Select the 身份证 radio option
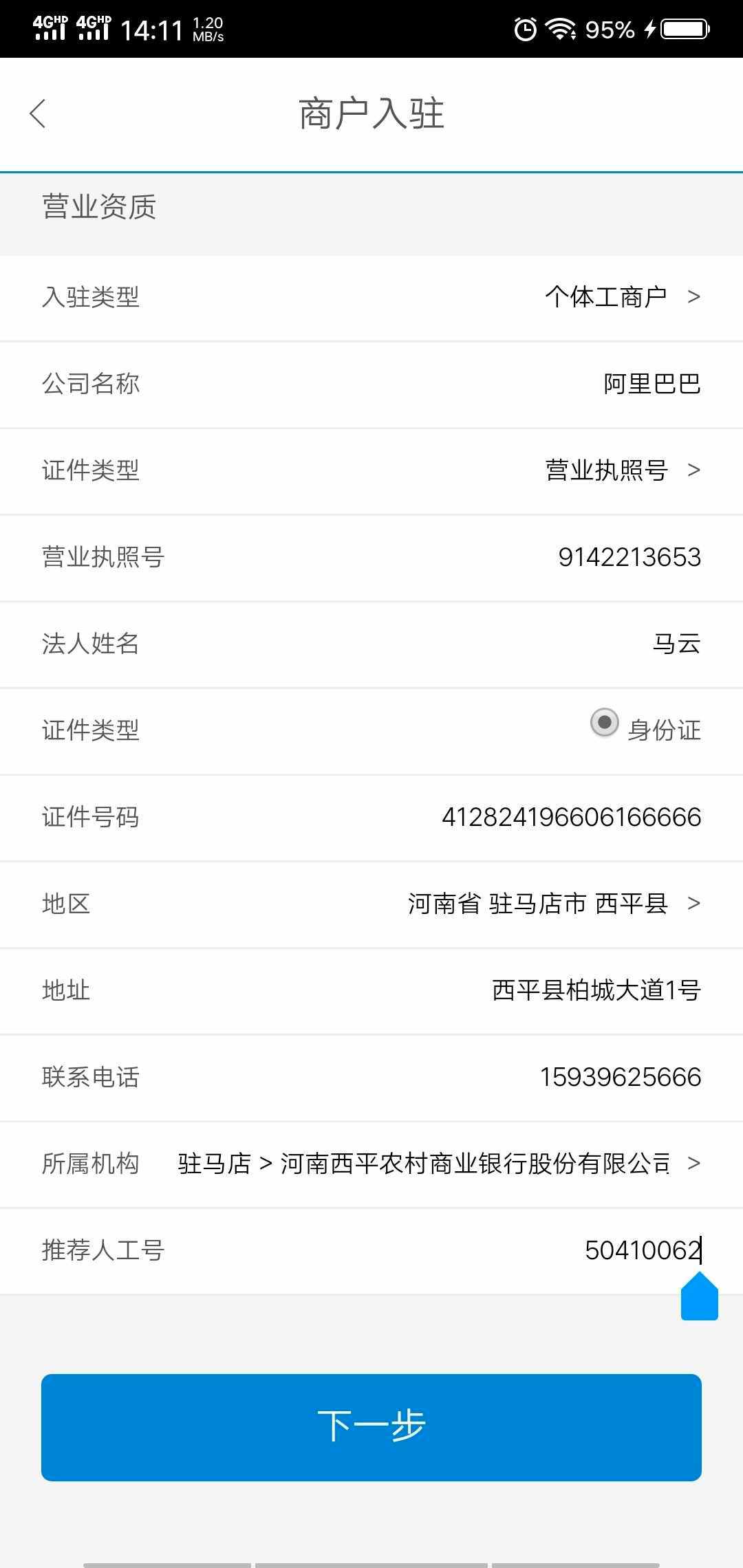Image resolution: width=743 pixels, height=1568 pixels. 605,723
